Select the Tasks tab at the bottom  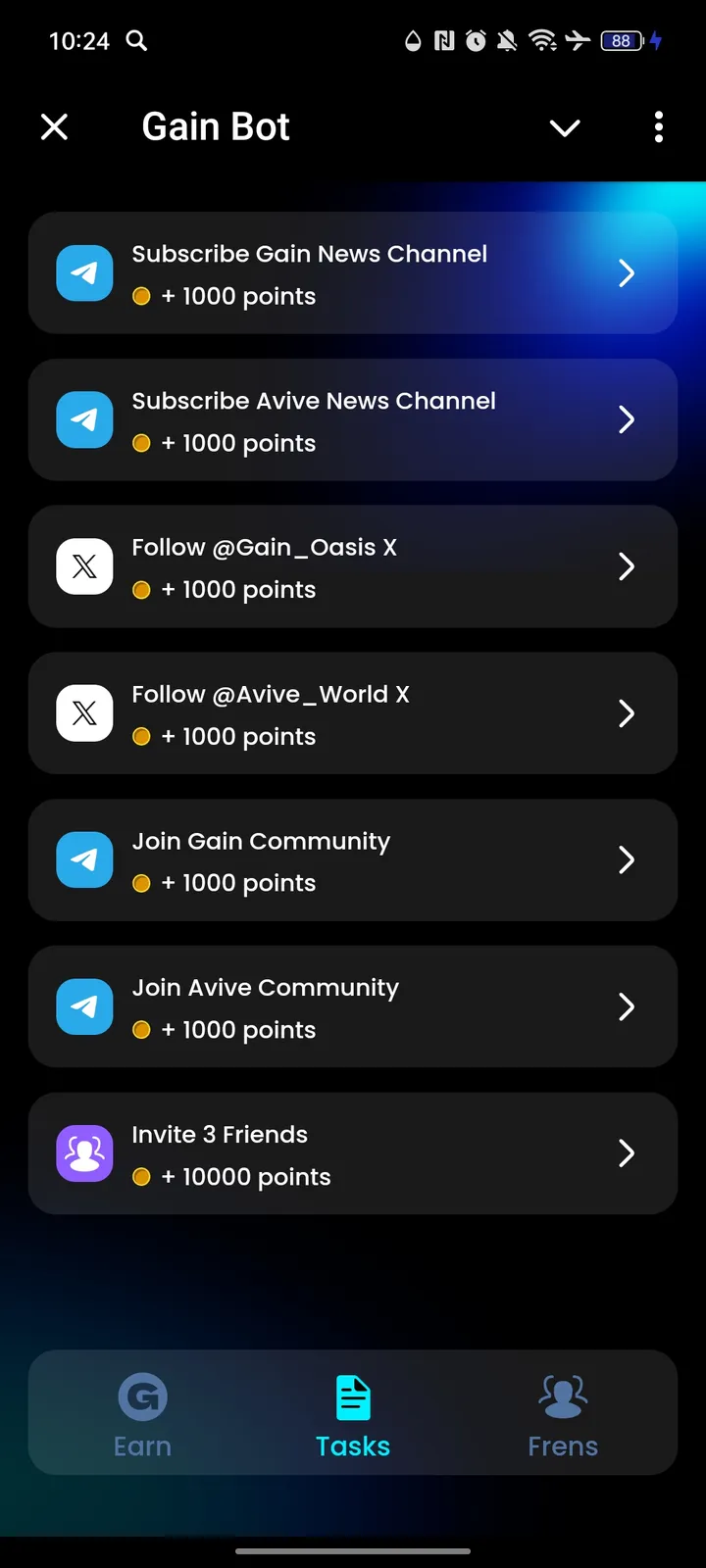[353, 1413]
